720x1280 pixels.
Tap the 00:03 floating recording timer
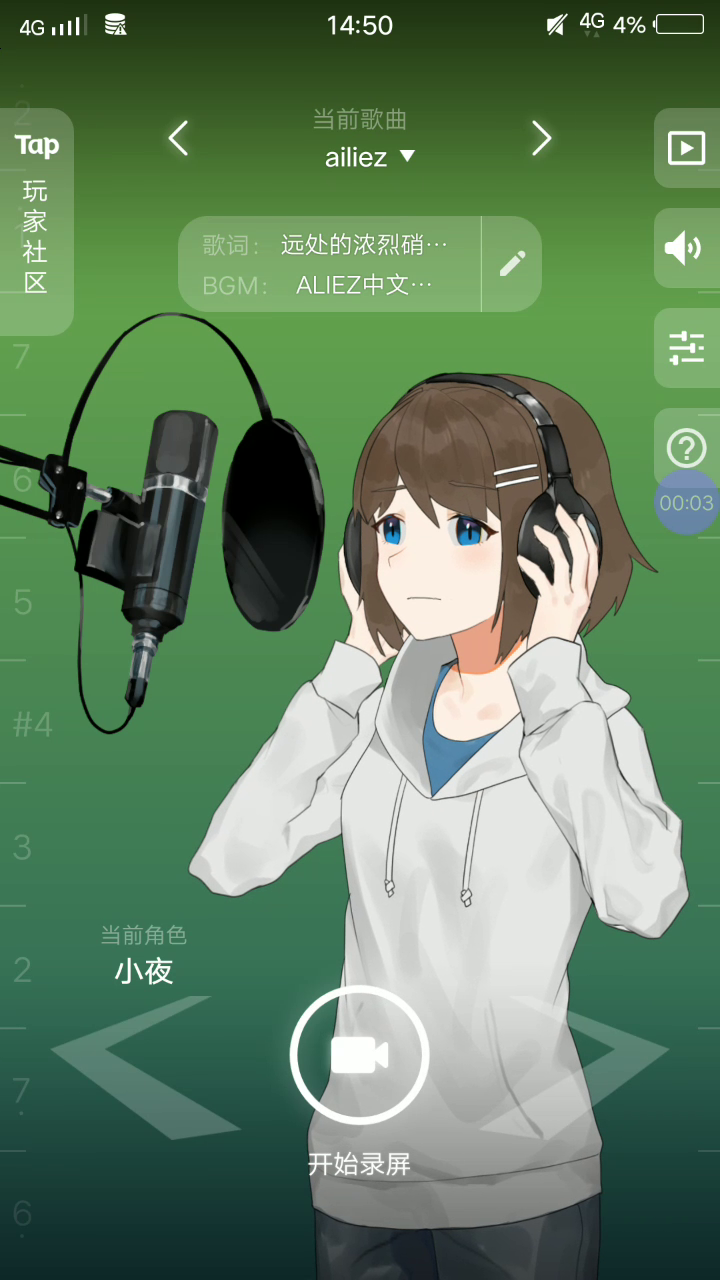point(686,503)
